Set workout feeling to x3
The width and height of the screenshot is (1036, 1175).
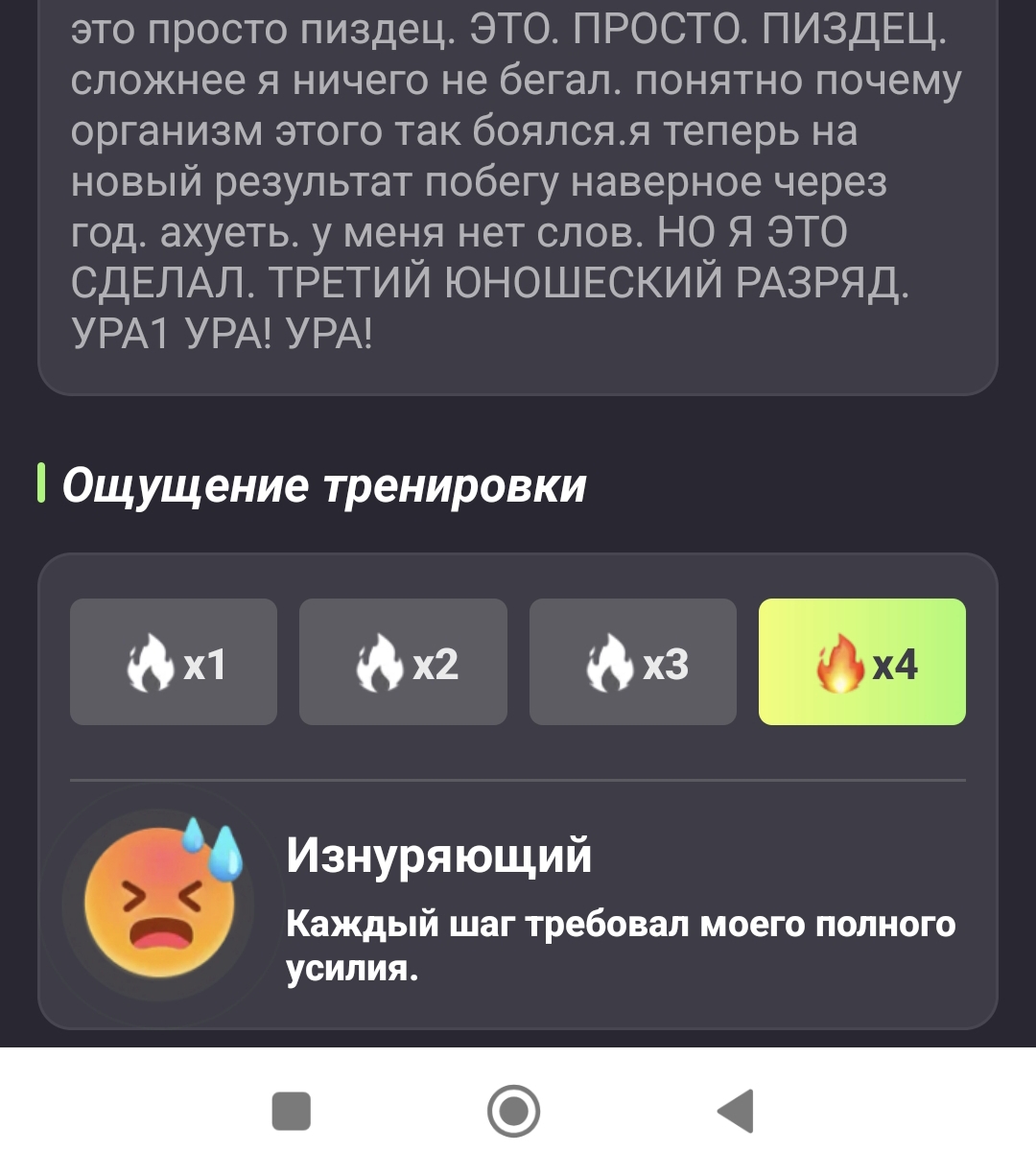coord(633,662)
